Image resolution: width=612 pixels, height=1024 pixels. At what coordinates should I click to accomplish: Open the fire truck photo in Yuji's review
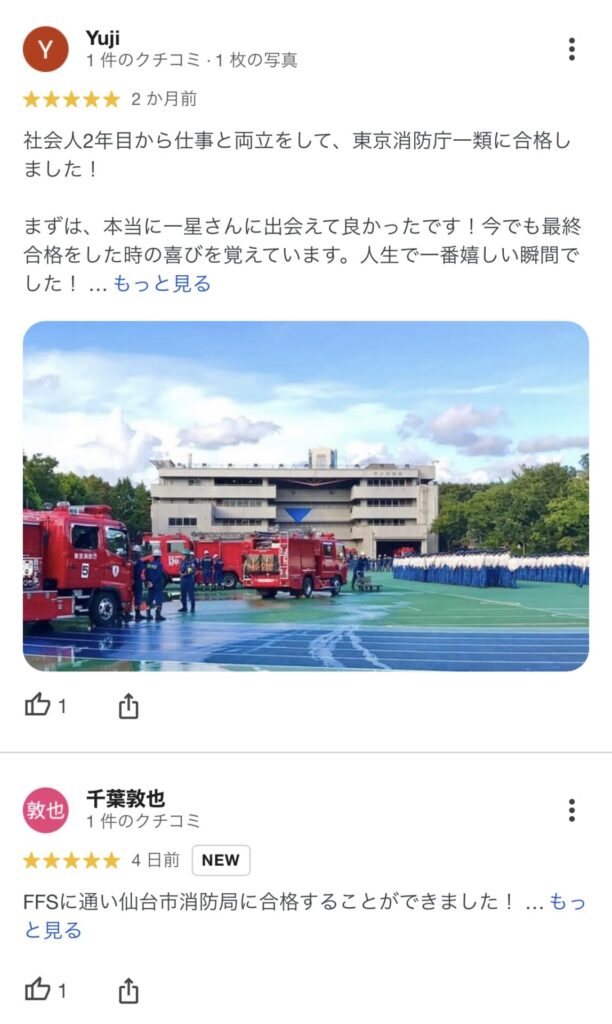pyautogui.click(x=306, y=495)
